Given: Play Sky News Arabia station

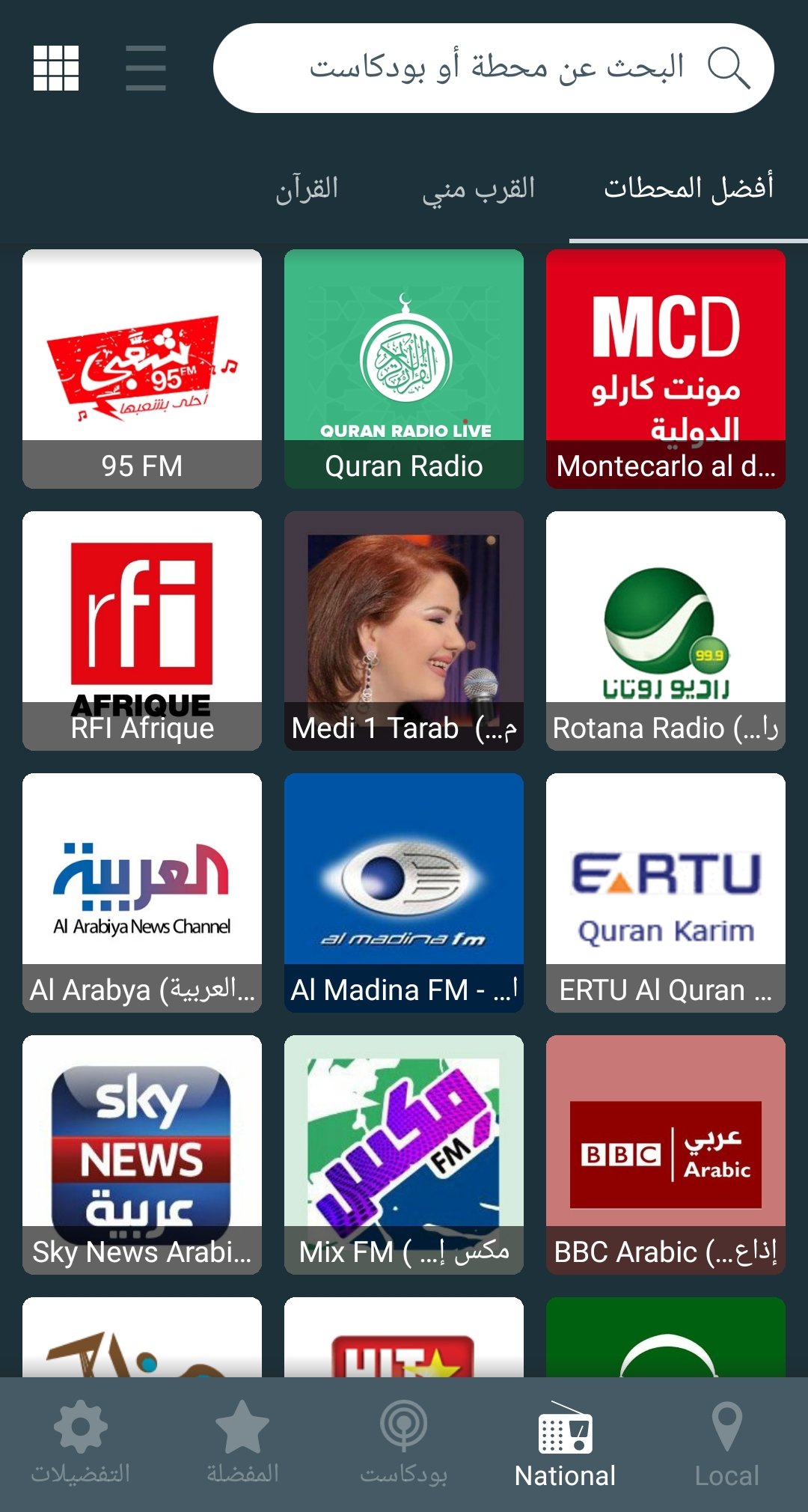Looking at the screenshot, I should point(142,1155).
